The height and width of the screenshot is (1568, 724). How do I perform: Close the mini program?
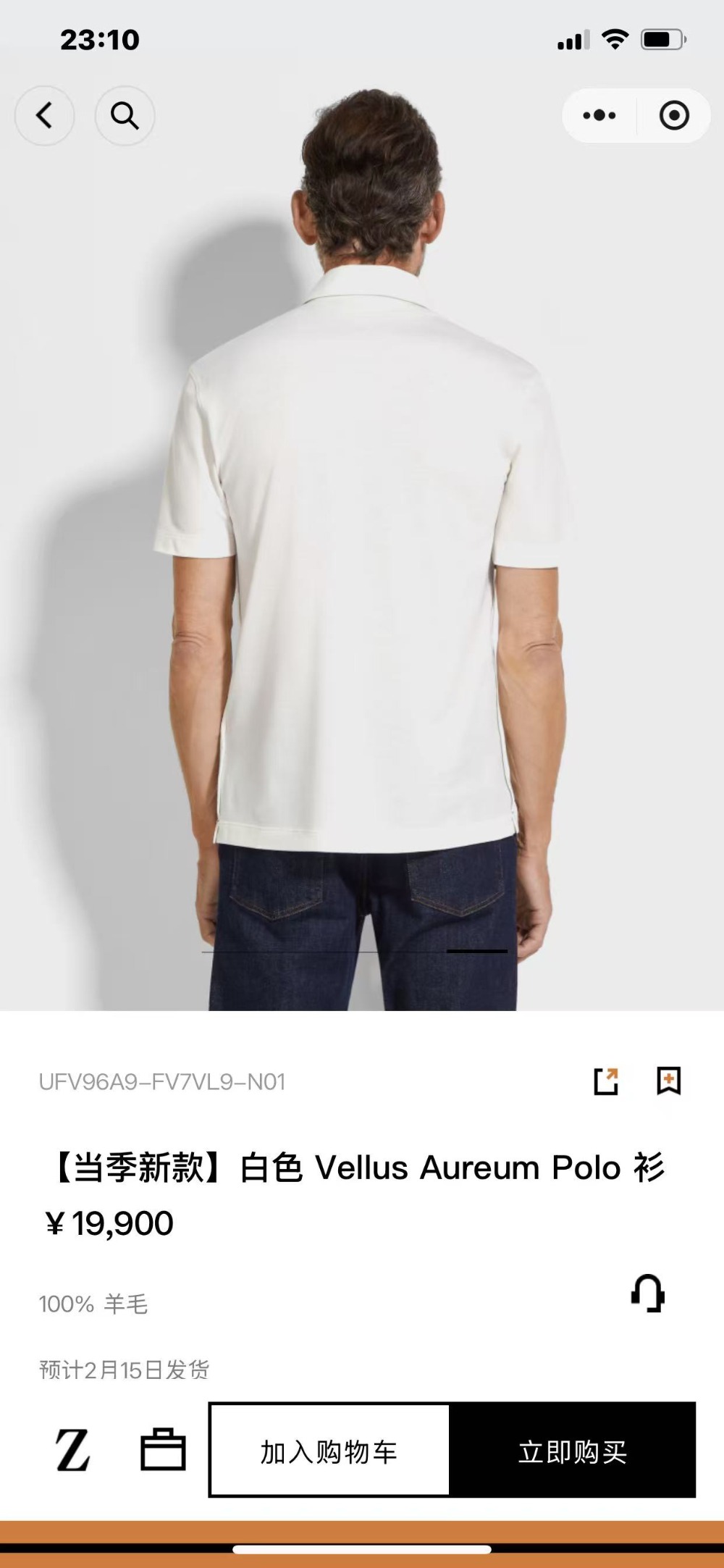674,115
